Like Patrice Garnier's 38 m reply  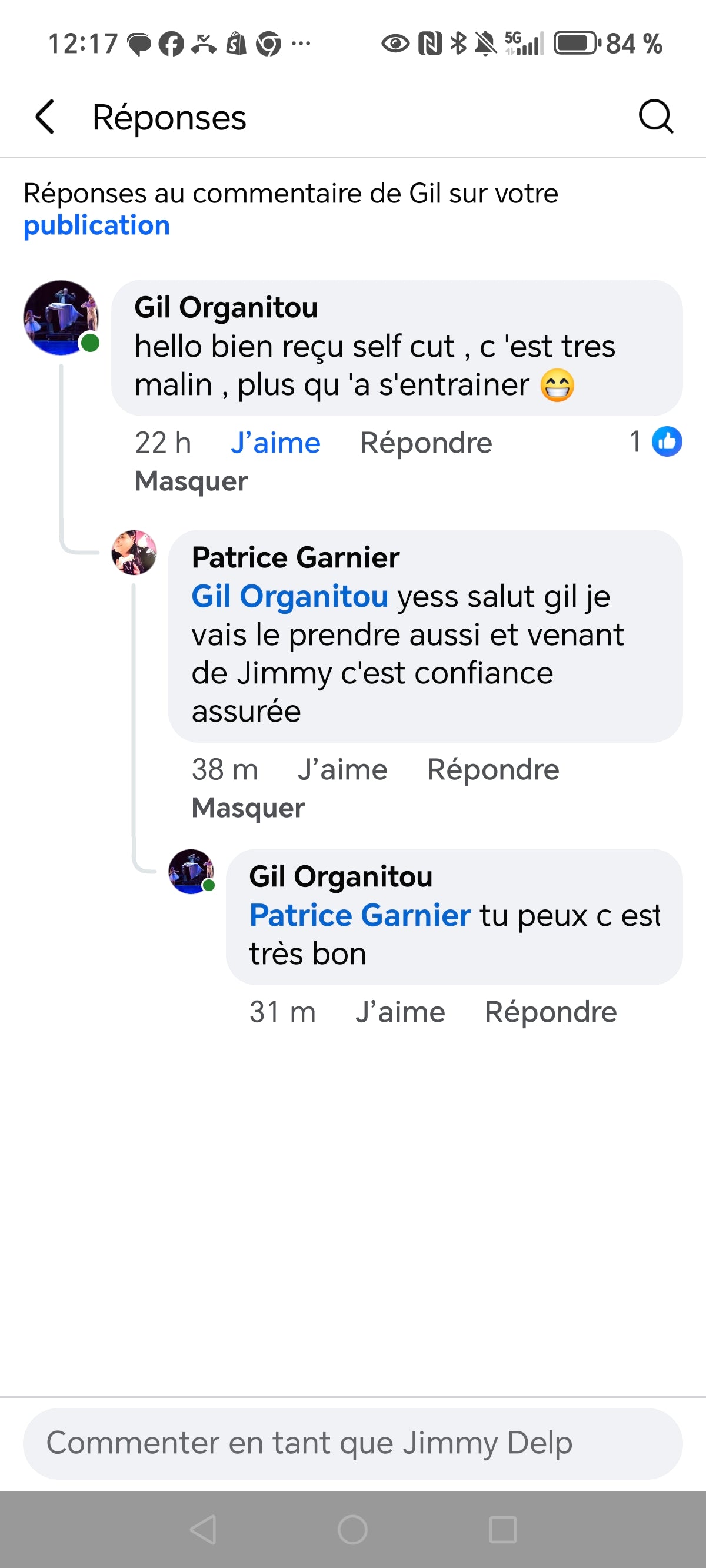[x=342, y=769]
